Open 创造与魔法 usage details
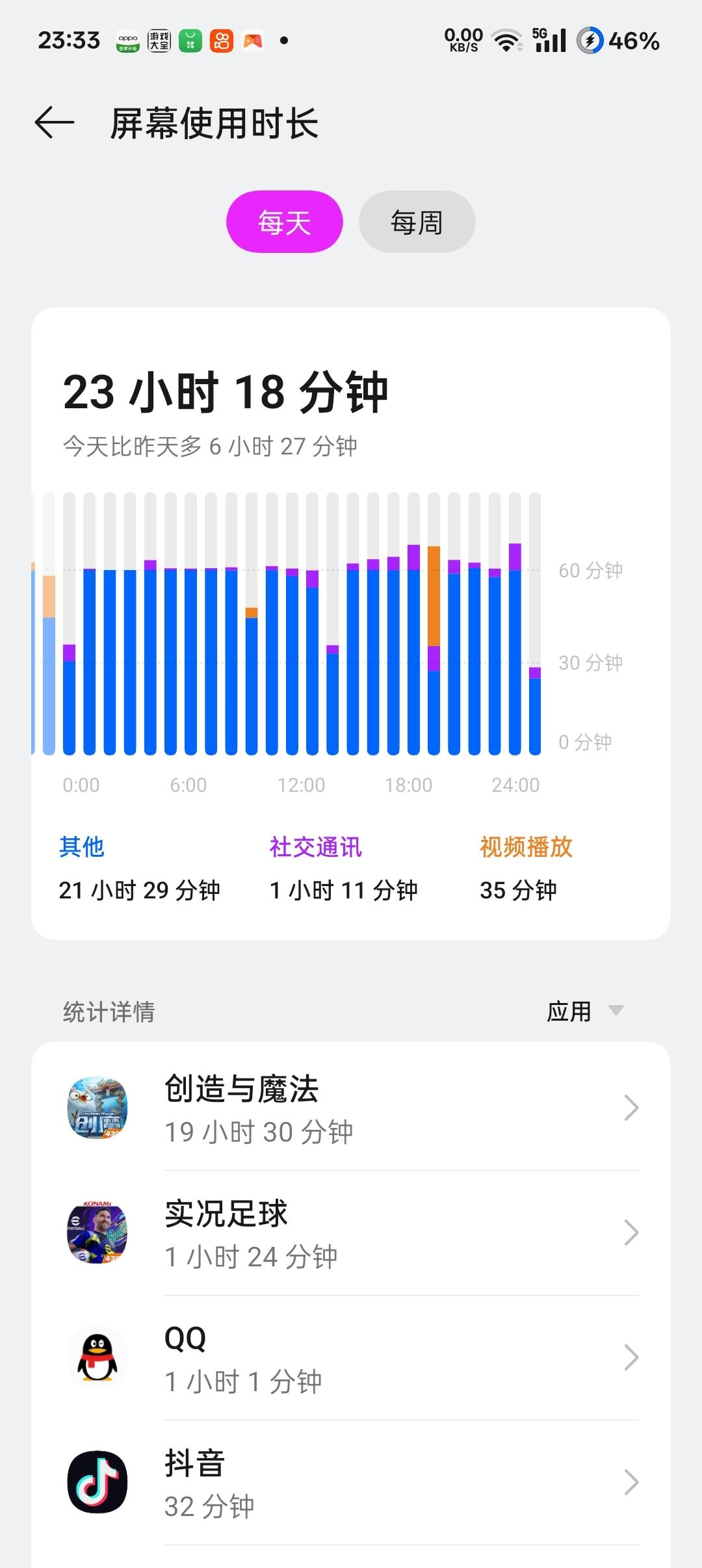702x1568 pixels. [351, 1108]
